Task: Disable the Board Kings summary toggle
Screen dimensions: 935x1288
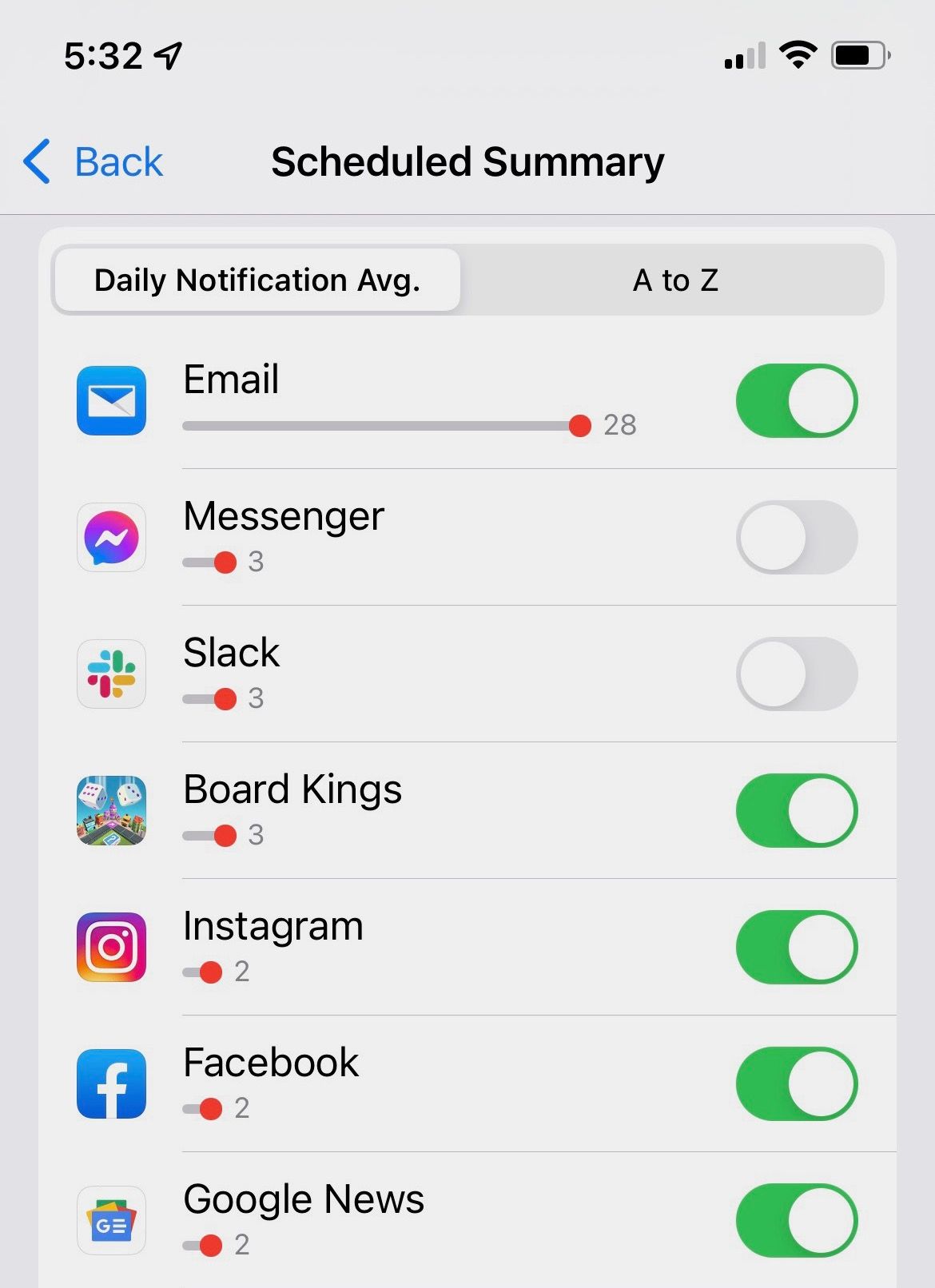Action: (796, 811)
